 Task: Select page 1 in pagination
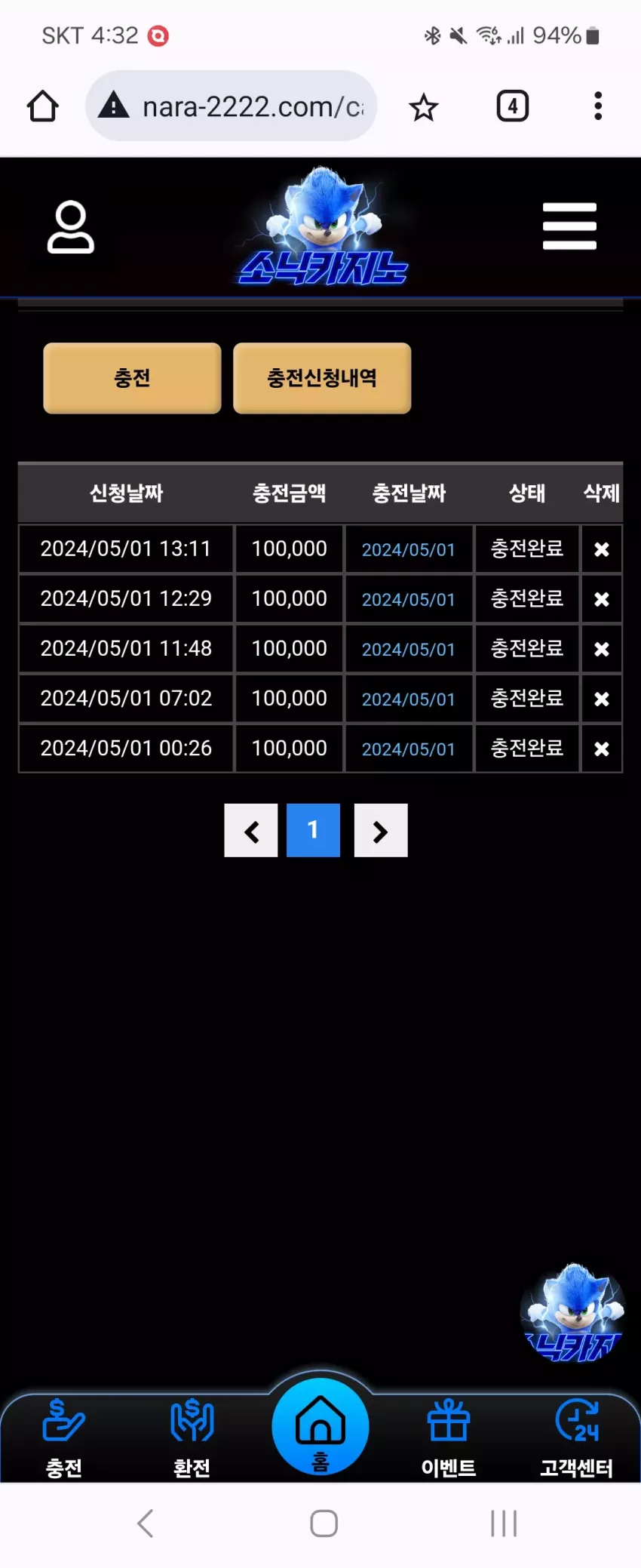[x=313, y=830]
